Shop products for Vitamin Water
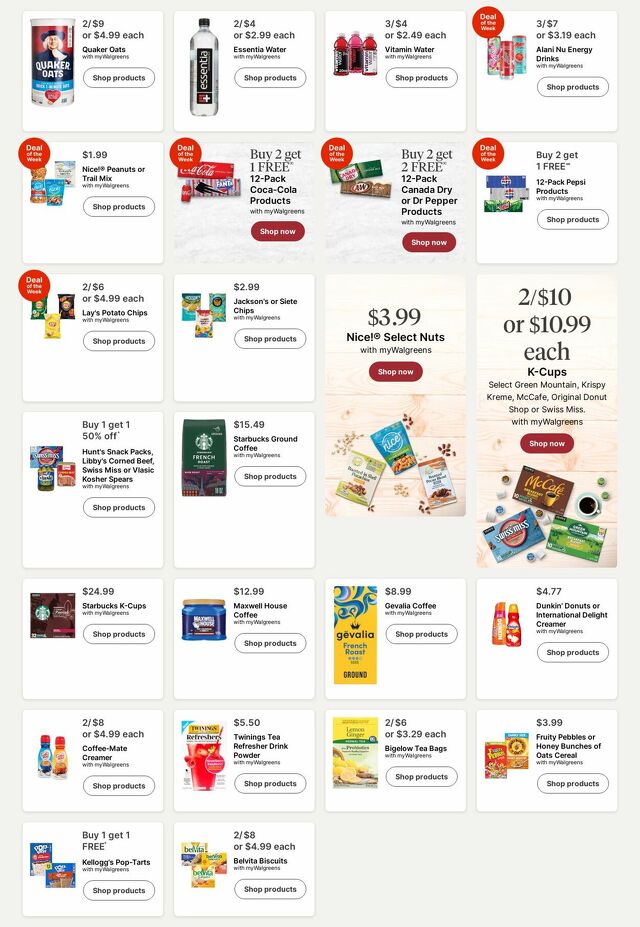This screenshot has width=640, height=927. [421, 78]
